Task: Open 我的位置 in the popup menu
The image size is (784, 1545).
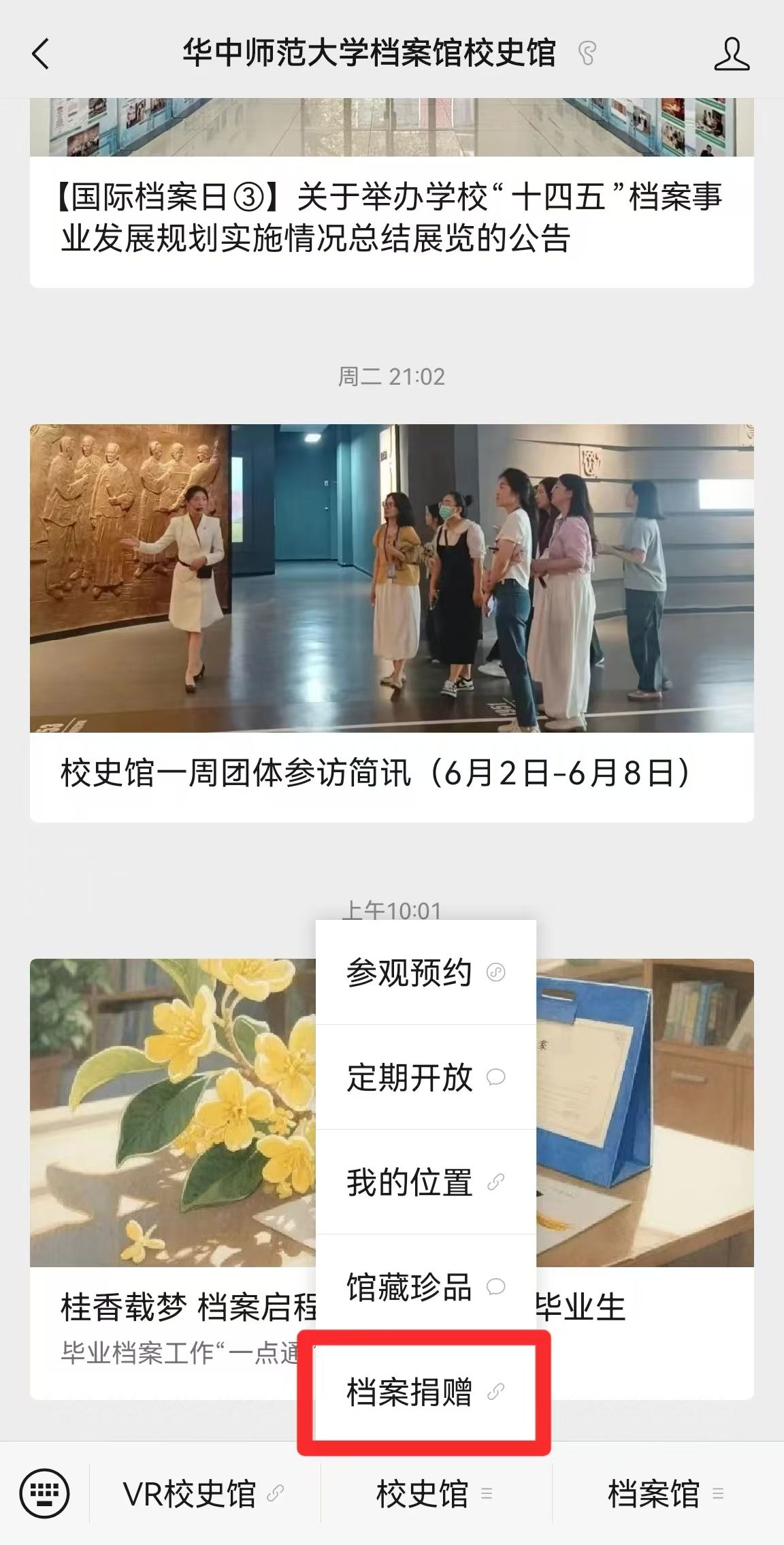Action: tap(425, 1182)
